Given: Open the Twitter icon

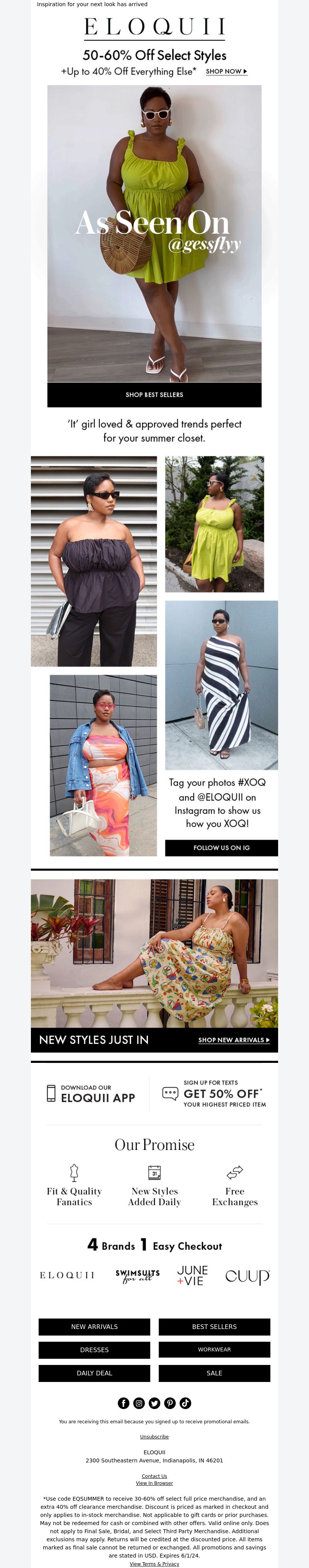Looking at the screenshot, I should 154,1403.
